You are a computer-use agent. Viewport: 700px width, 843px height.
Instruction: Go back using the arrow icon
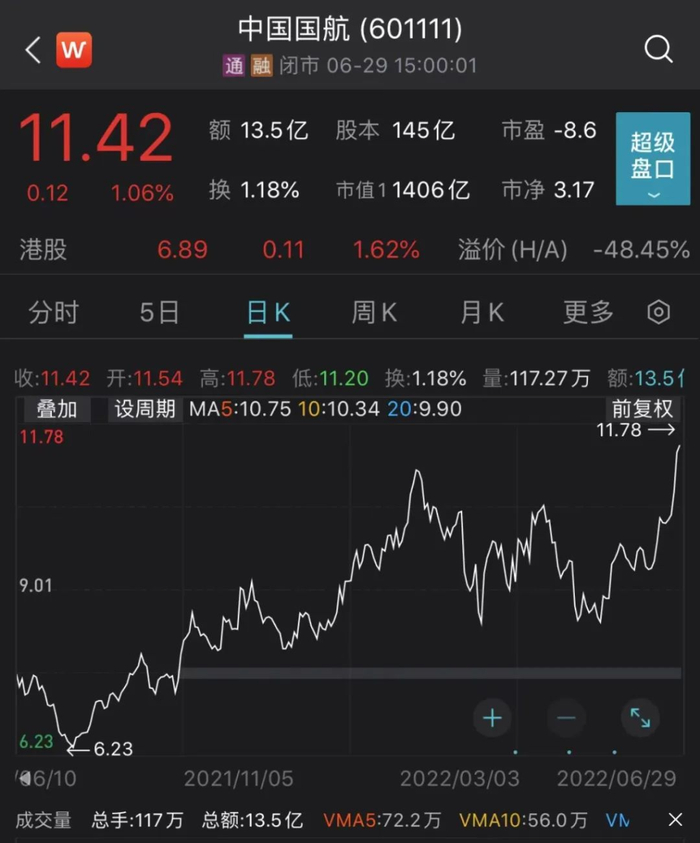tap(33, 50)
